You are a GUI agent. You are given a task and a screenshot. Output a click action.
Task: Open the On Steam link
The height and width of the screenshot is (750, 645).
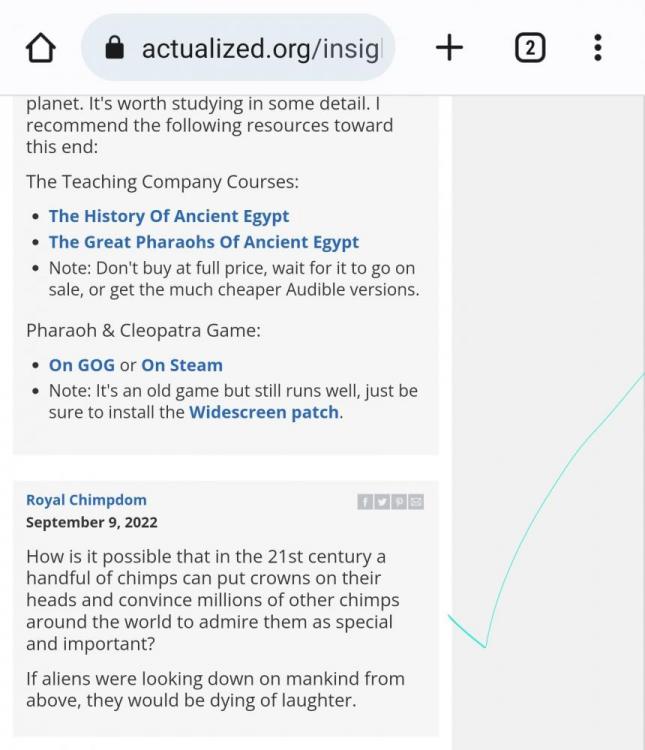182,365
